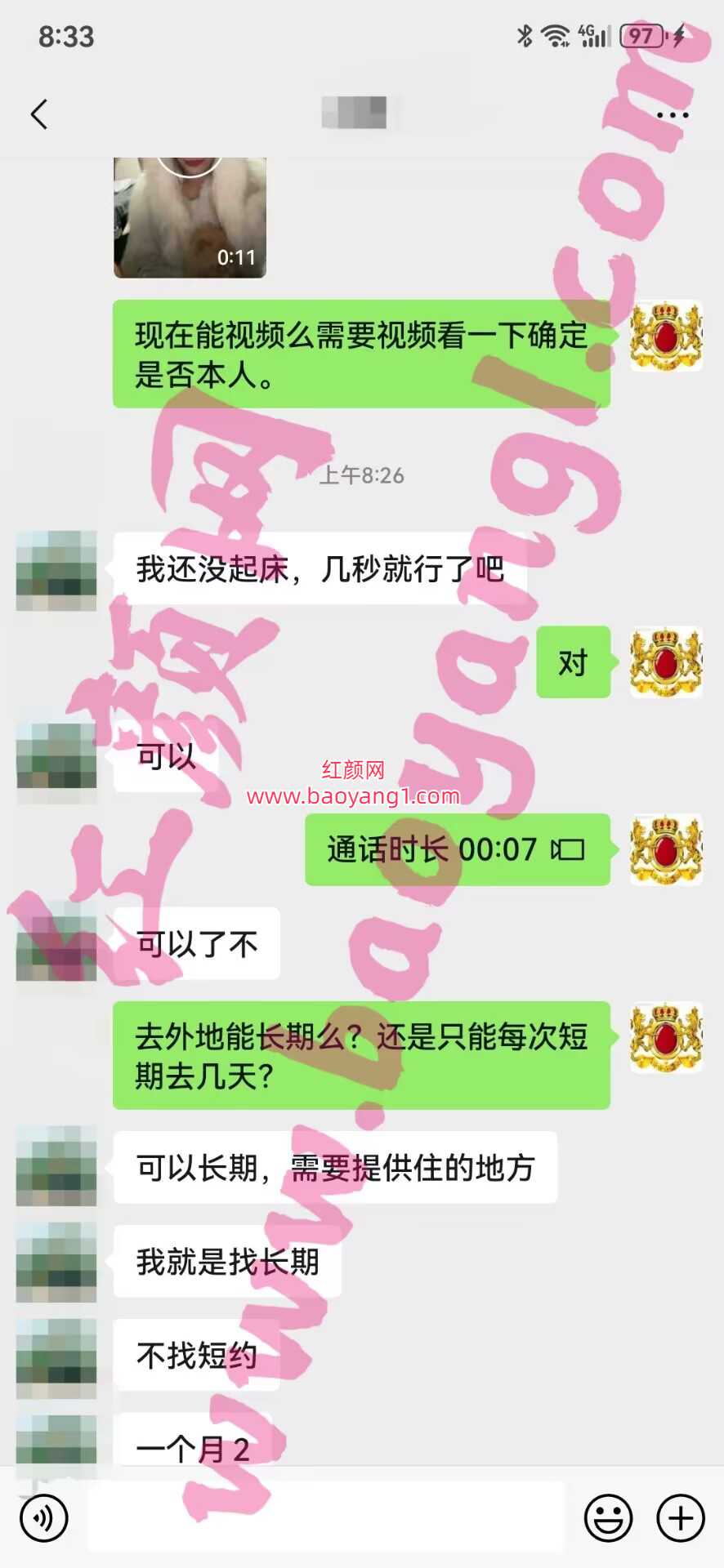Tap the call duration 00:07 message

tap(456, 850)
